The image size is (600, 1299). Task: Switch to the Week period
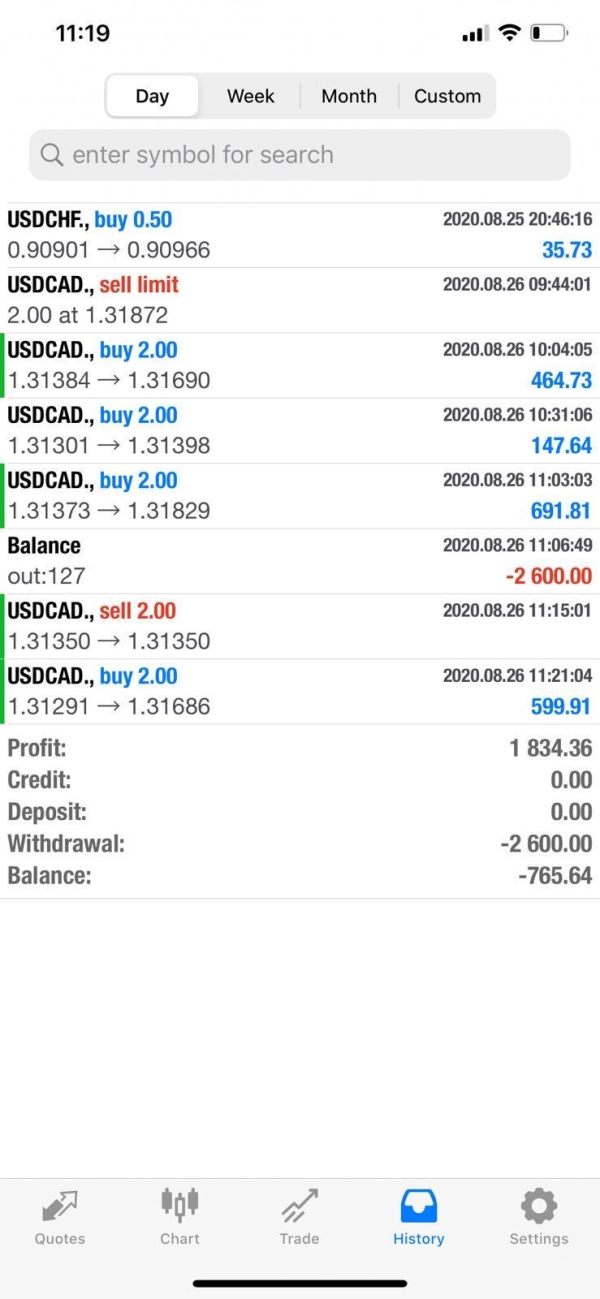250,96
